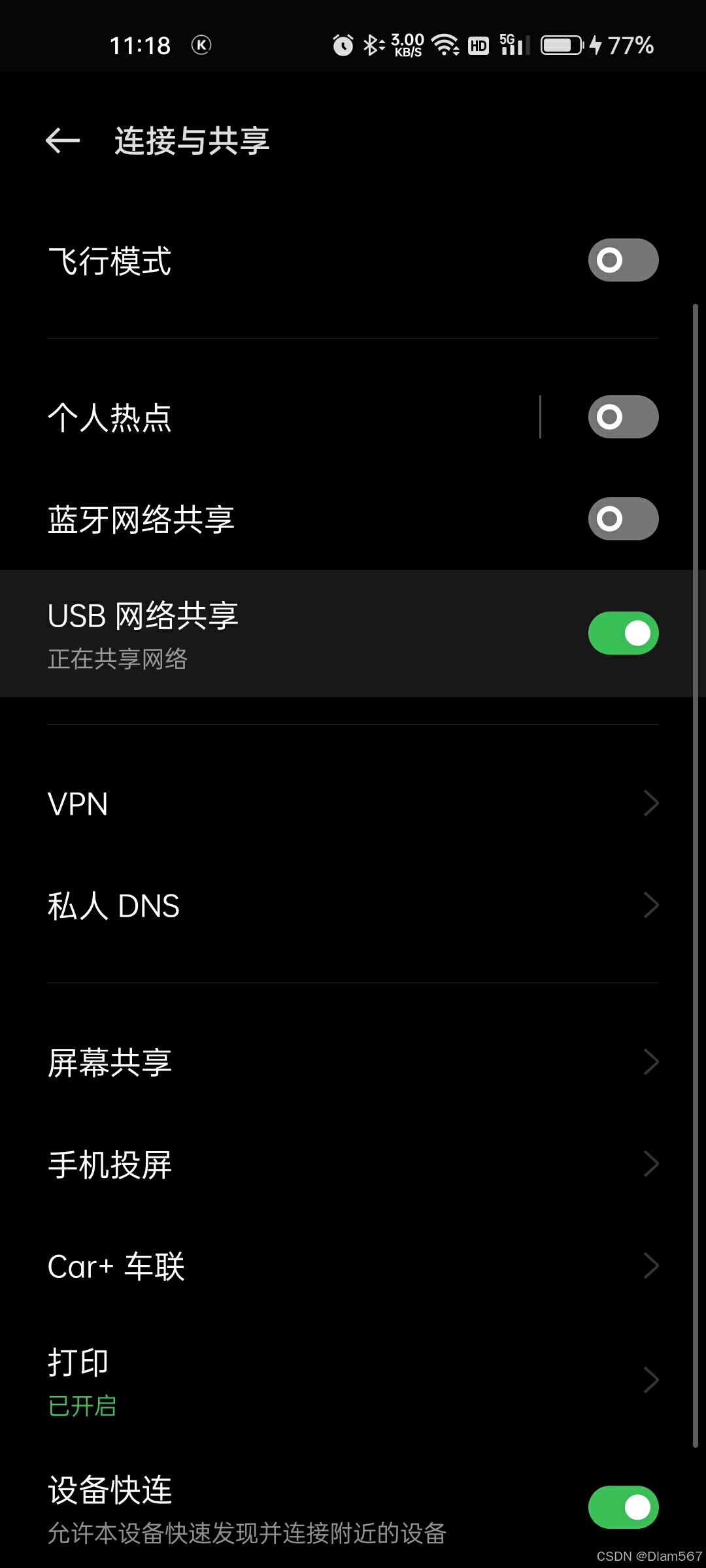Turn off 设备快连 switch

pyautogui.click(x=622, y=1507)
